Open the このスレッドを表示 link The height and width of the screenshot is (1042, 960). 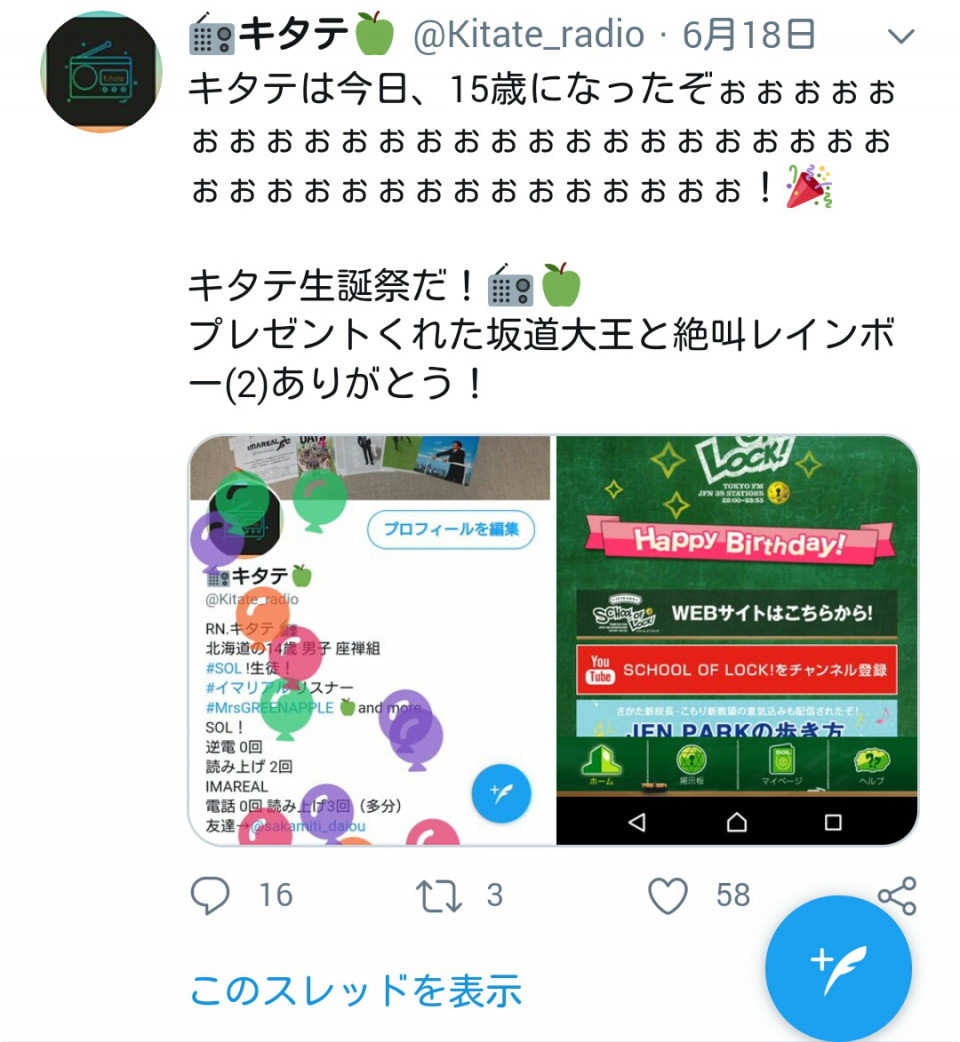point(355,990)
